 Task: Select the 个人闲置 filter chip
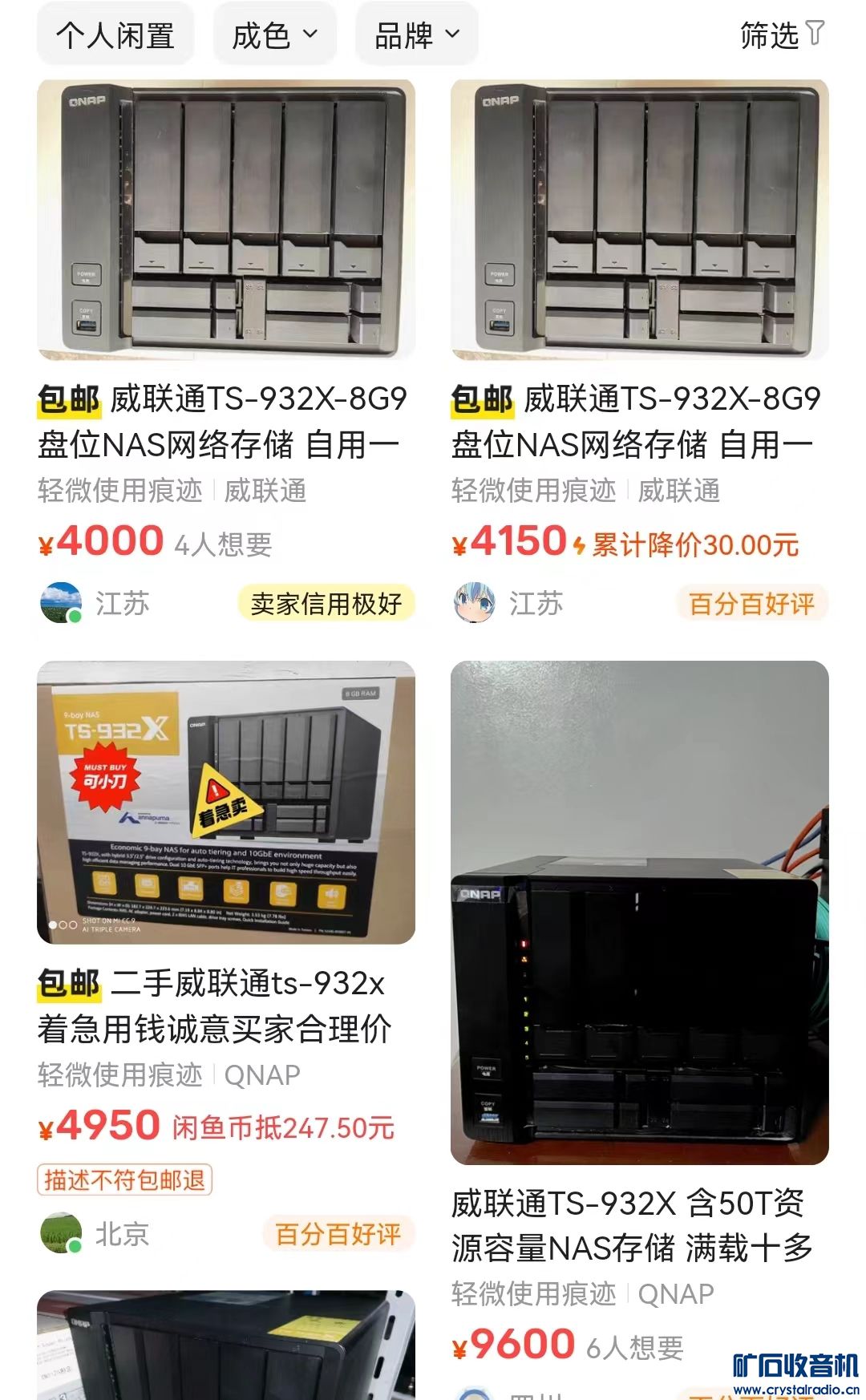[115, 35]
